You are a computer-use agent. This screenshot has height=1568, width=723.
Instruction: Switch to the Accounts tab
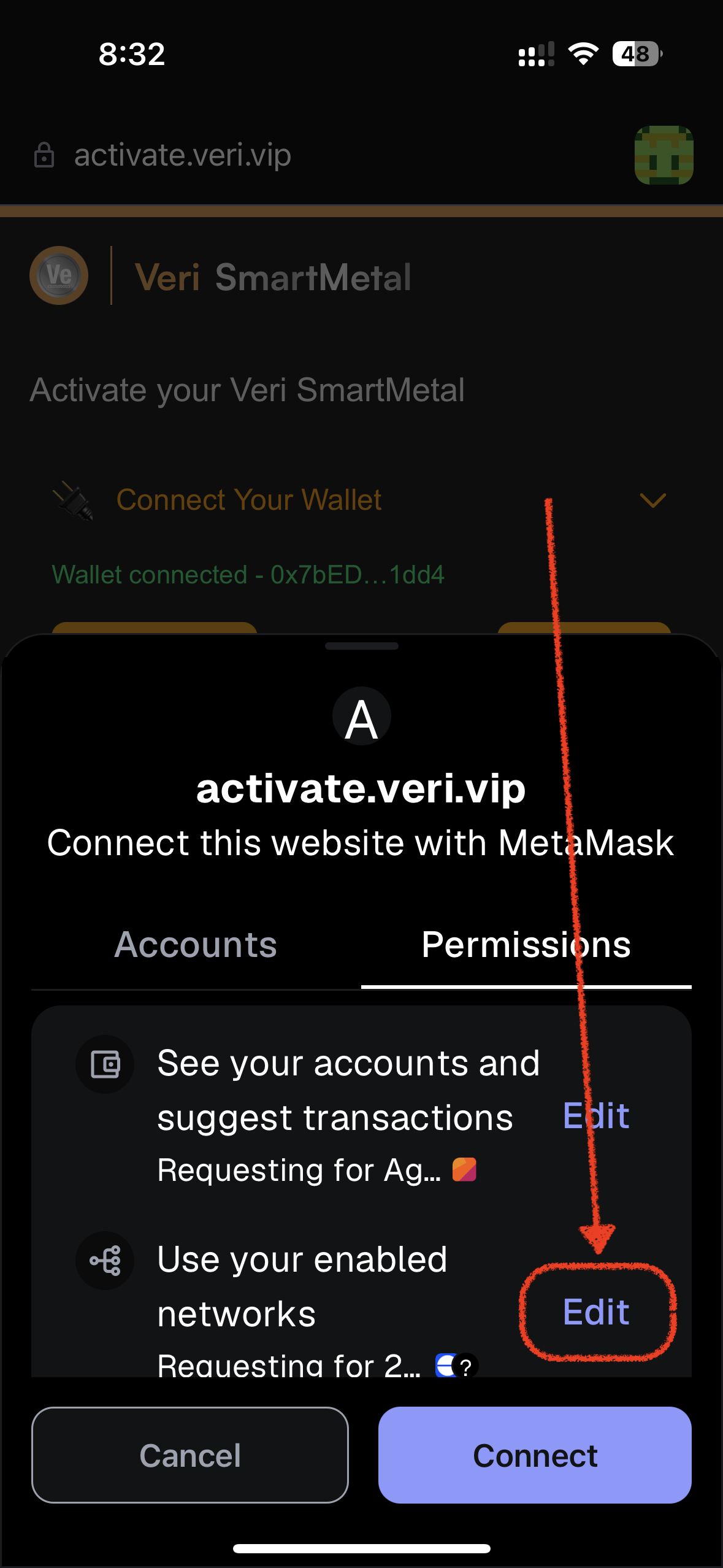coord(196,945)
